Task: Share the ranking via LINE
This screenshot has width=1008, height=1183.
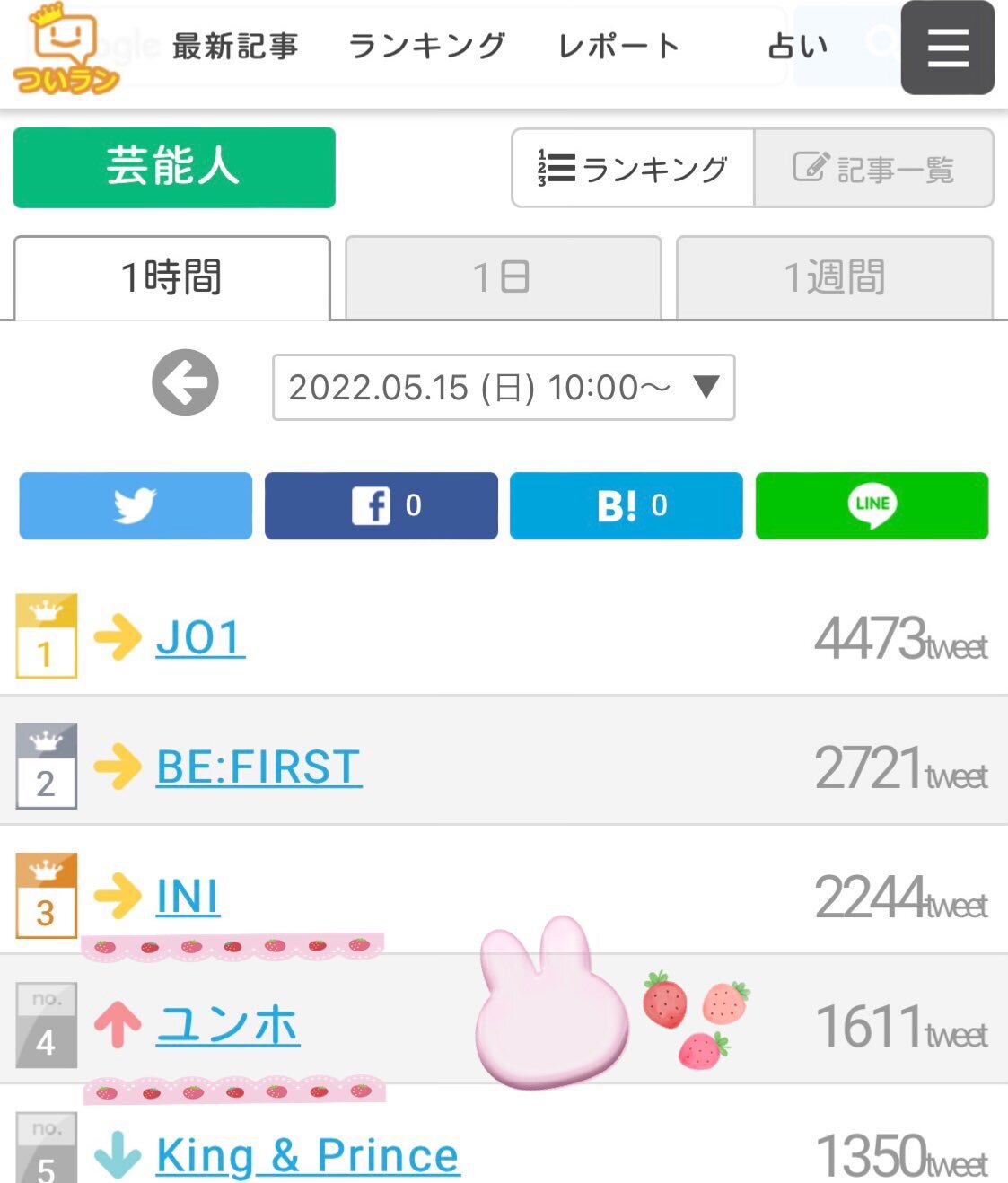Action: tap(872, 505)
